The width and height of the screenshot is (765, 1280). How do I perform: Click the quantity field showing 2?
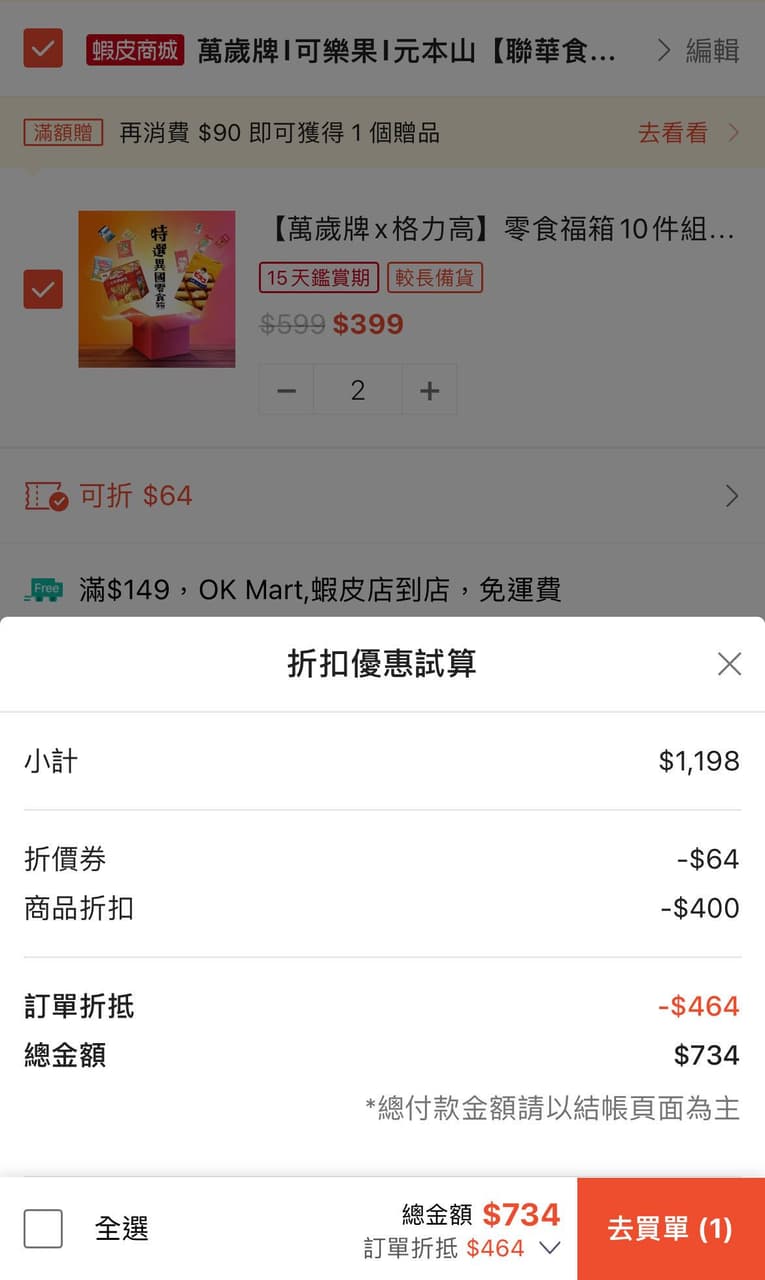point(357,390)
